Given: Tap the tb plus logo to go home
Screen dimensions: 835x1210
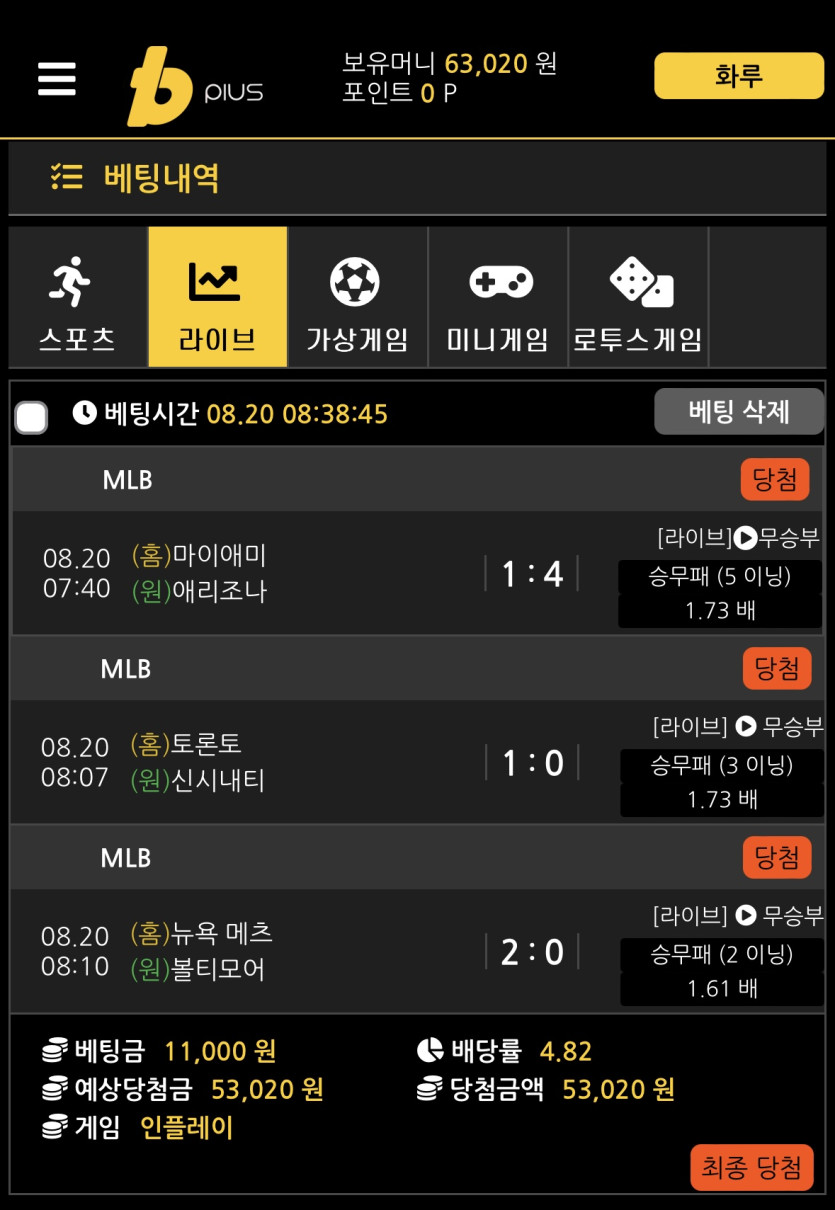Looking at the screenshot, I should coord(195,87).
